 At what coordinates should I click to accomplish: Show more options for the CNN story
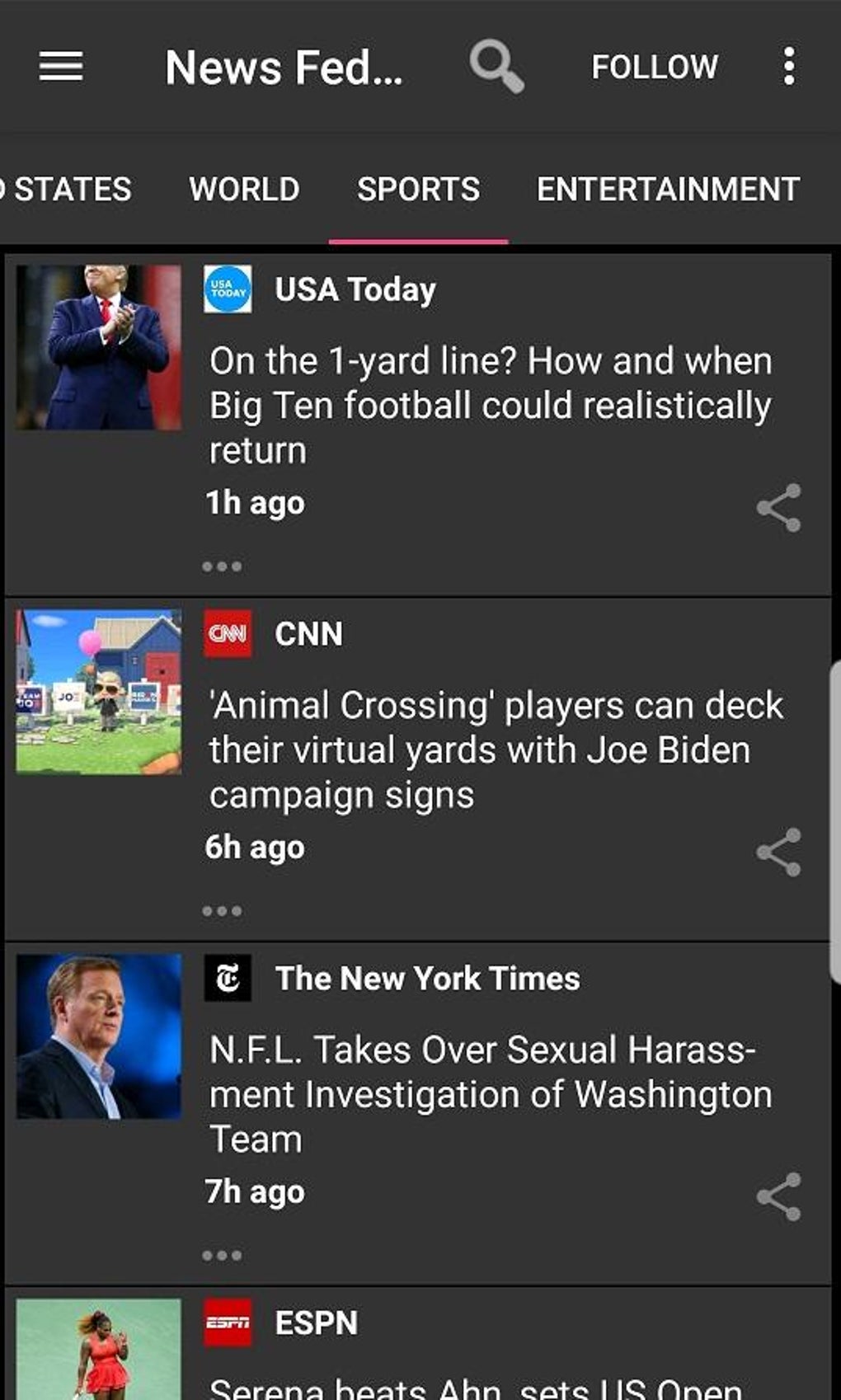pos(222,911)
